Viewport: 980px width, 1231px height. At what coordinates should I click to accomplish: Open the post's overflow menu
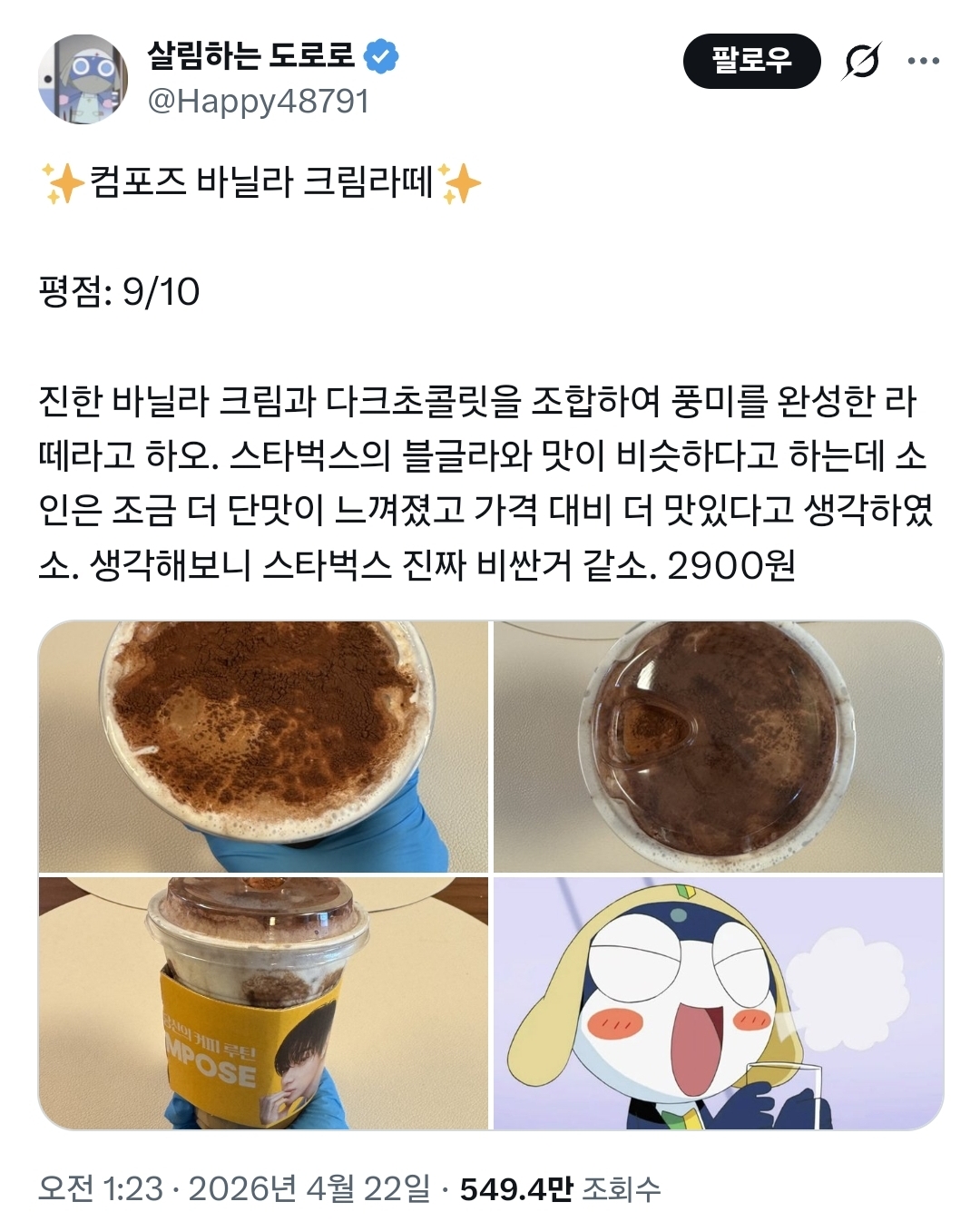click(923, 61)
